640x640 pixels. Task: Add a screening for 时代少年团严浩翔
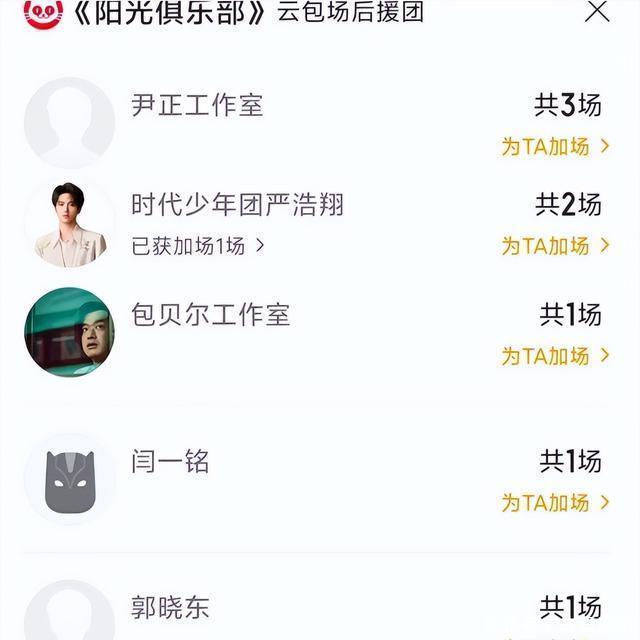point(555,246)
